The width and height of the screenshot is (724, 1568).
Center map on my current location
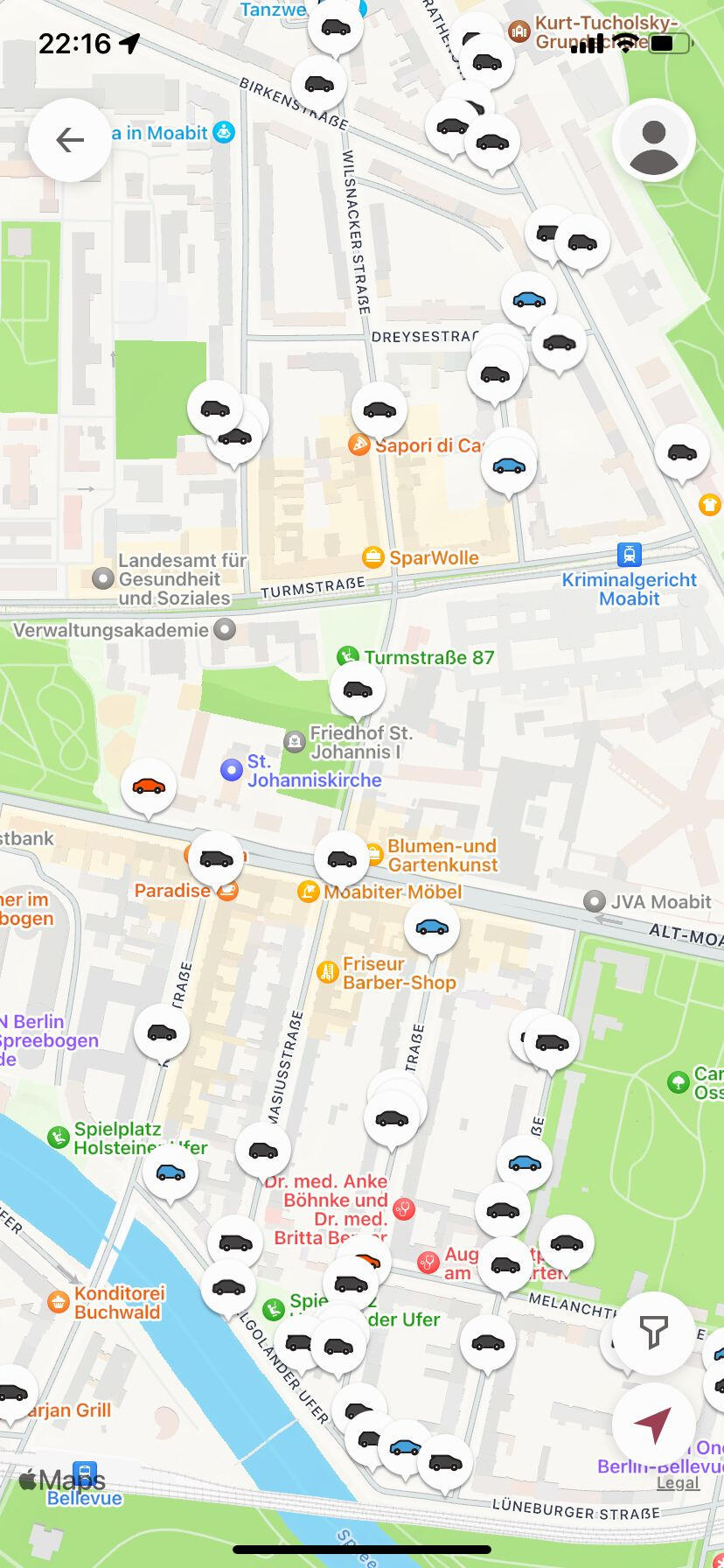[x=653, y=1425]
